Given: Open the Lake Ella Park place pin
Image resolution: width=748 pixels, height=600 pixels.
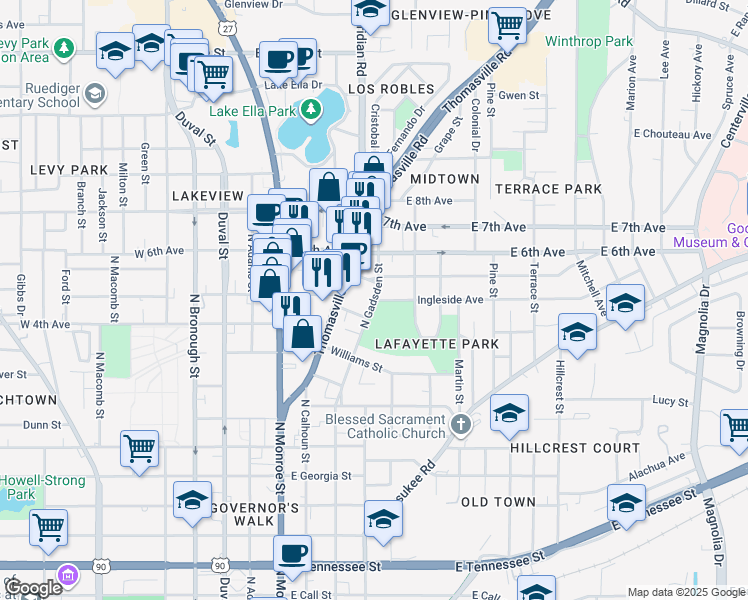Looking at the screenshot, I should pyautogui.click(x=311, y=110).
